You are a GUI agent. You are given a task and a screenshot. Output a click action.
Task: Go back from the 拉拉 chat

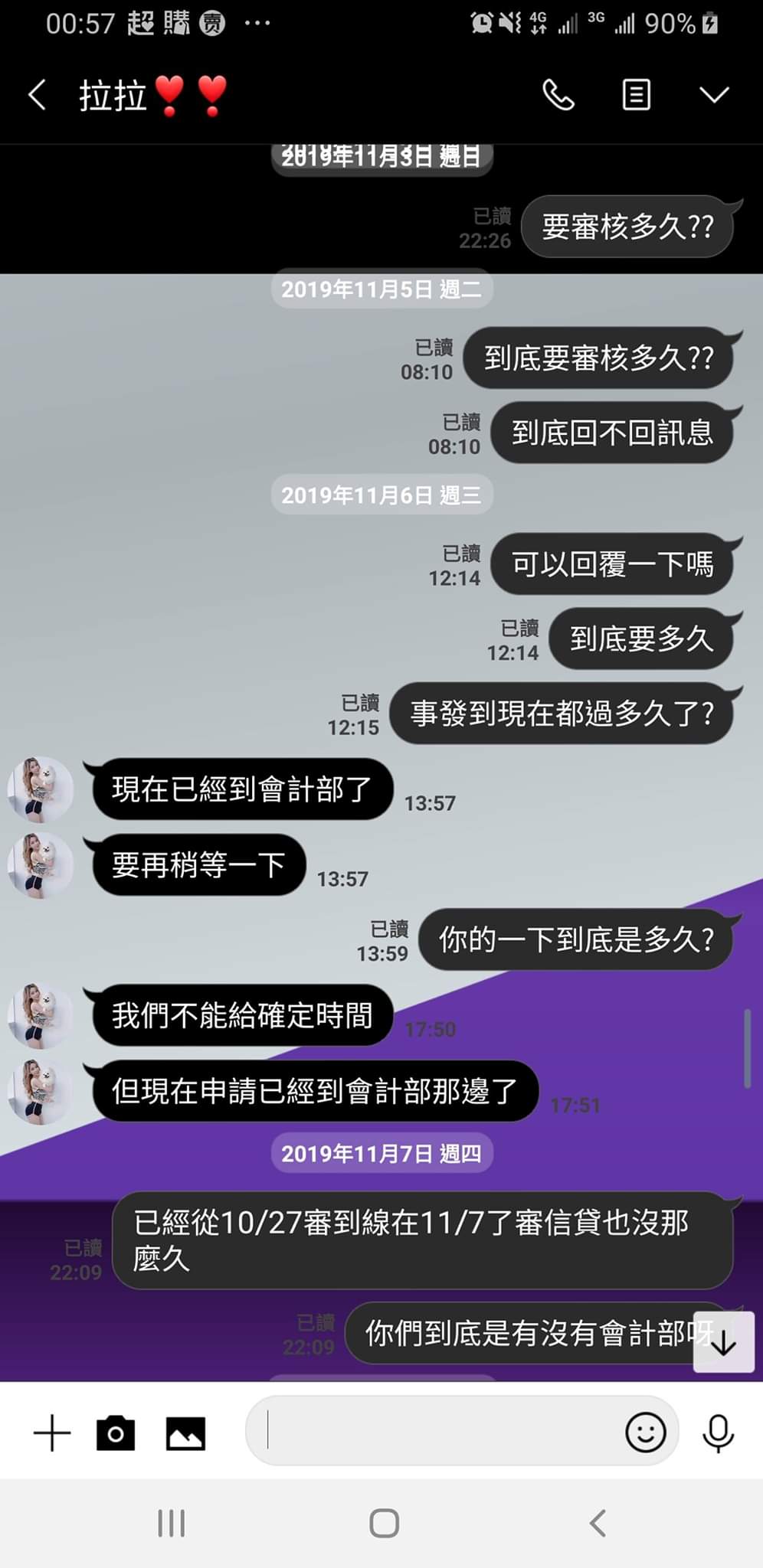point(37,96)
